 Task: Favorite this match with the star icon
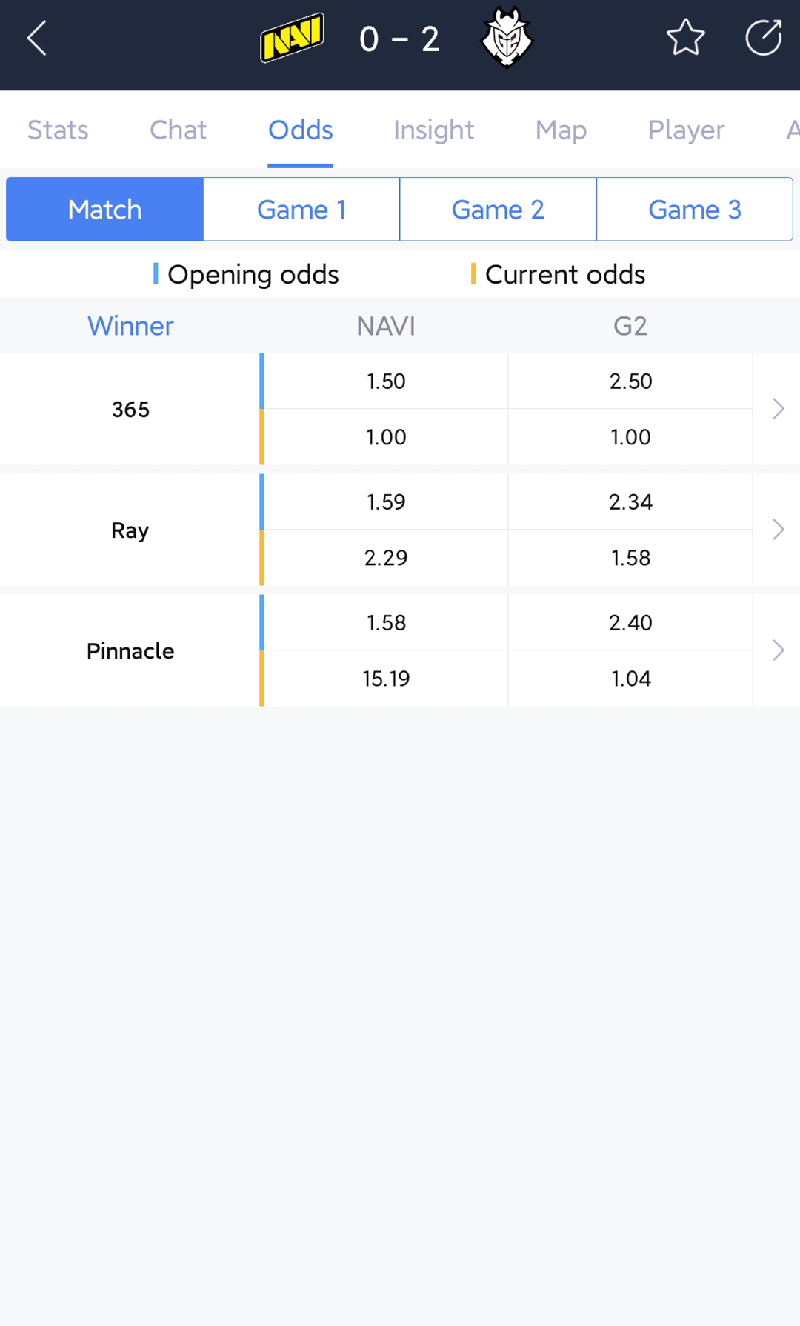tap(686, 39)
